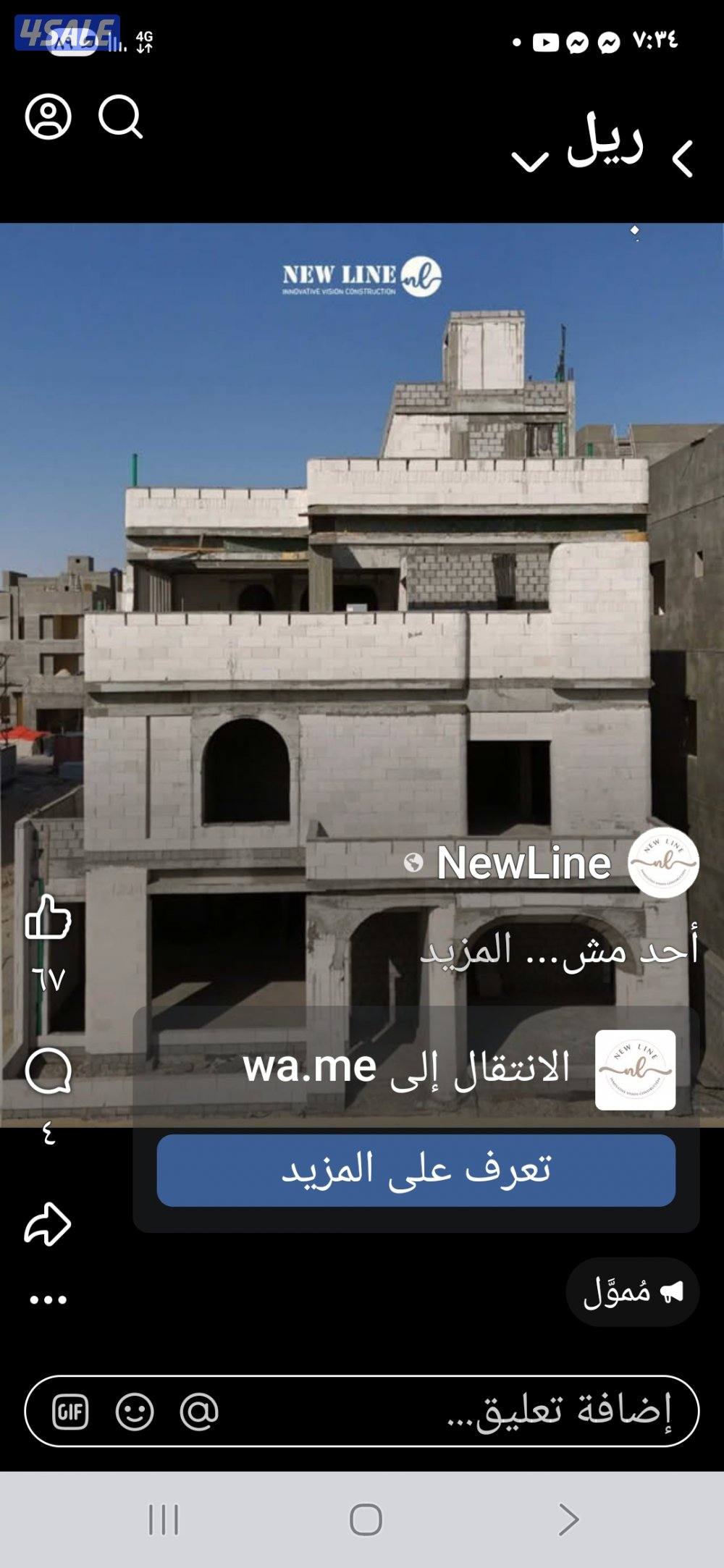724x1568 pixels.
Task: Tap the system home button
Action: tap(366, 1519)
